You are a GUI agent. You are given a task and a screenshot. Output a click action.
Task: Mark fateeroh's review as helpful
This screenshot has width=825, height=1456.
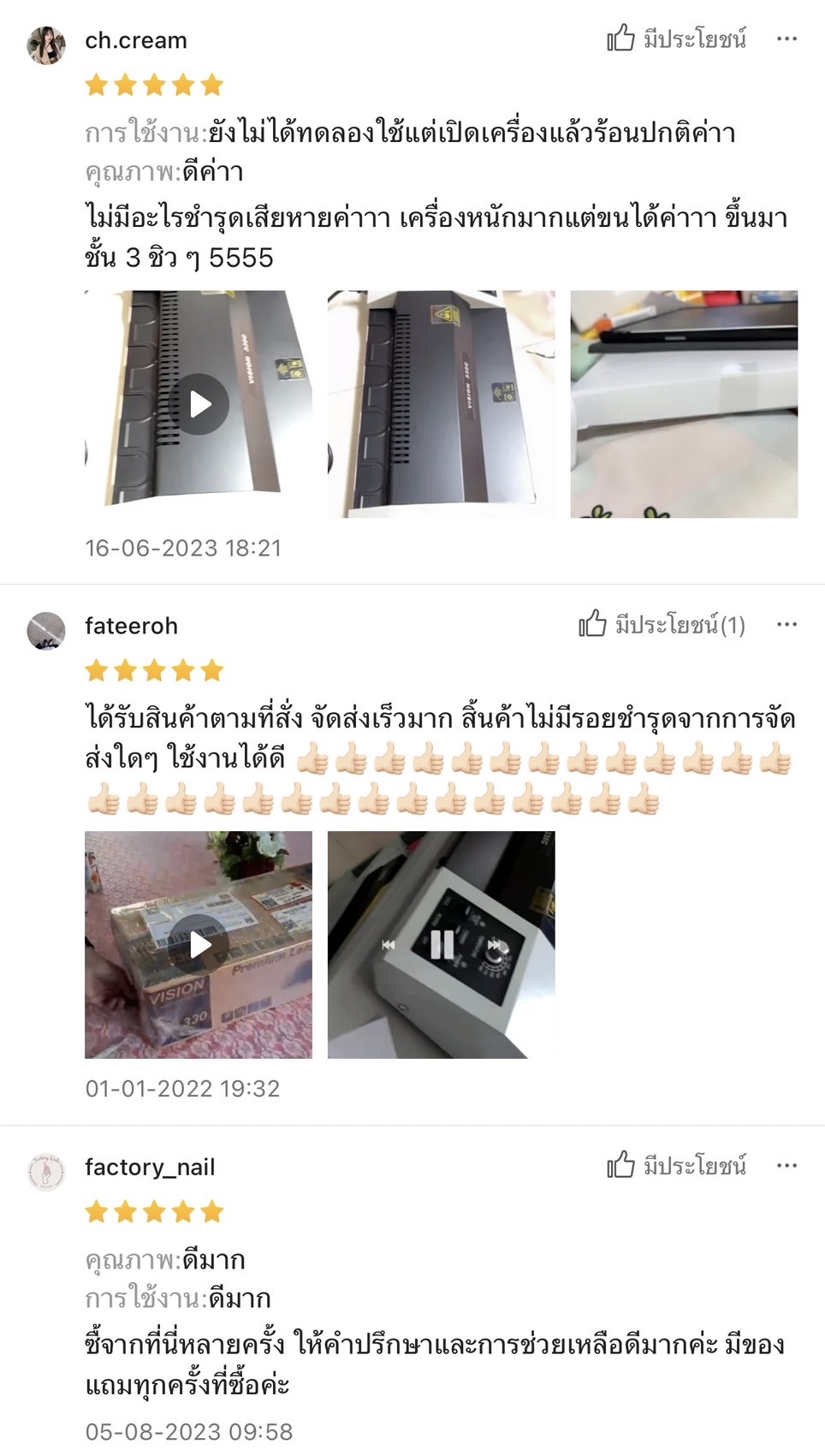click(x=661, y=625)
